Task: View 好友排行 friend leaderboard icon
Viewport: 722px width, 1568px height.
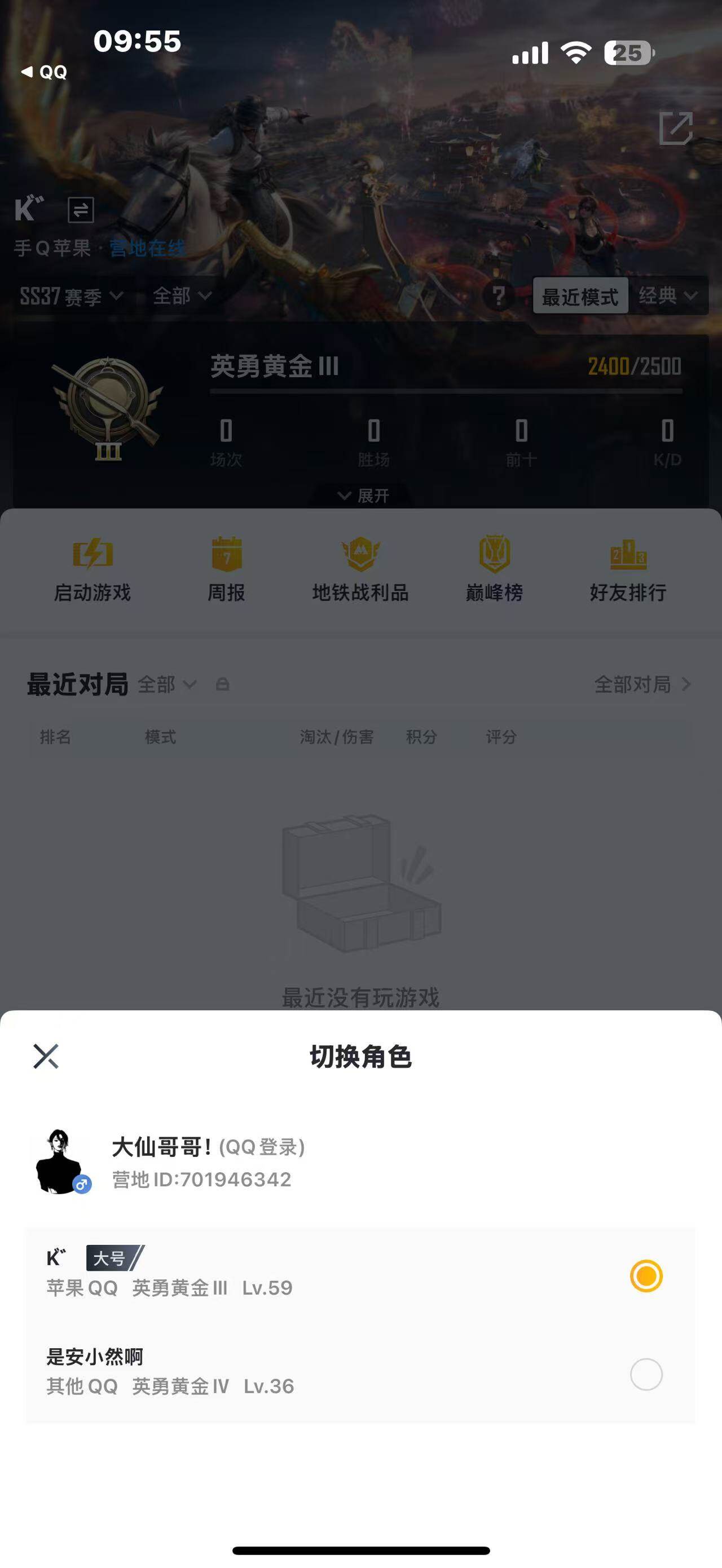Action: pyautogui.click(x=627, y=554)
